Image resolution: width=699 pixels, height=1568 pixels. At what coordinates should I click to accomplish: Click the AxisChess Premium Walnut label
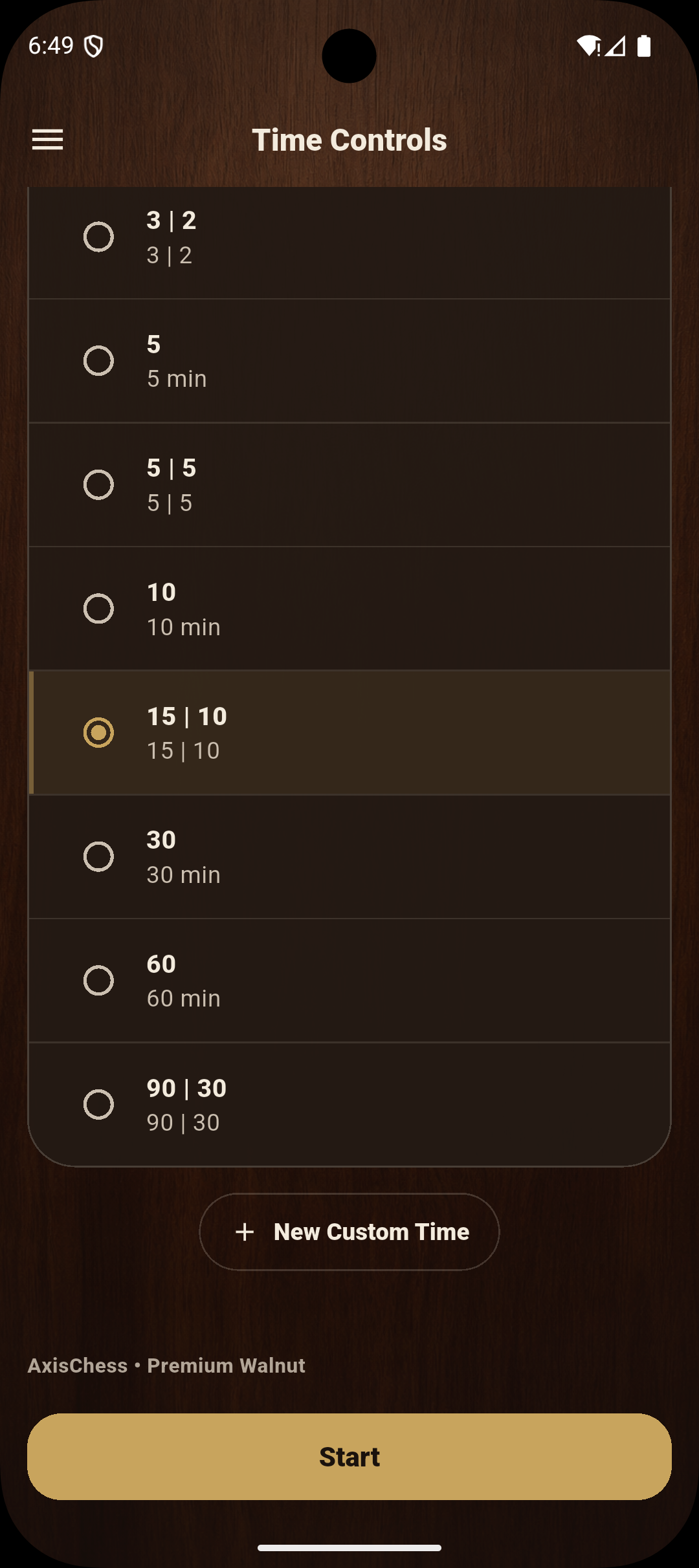[167, 1365]
